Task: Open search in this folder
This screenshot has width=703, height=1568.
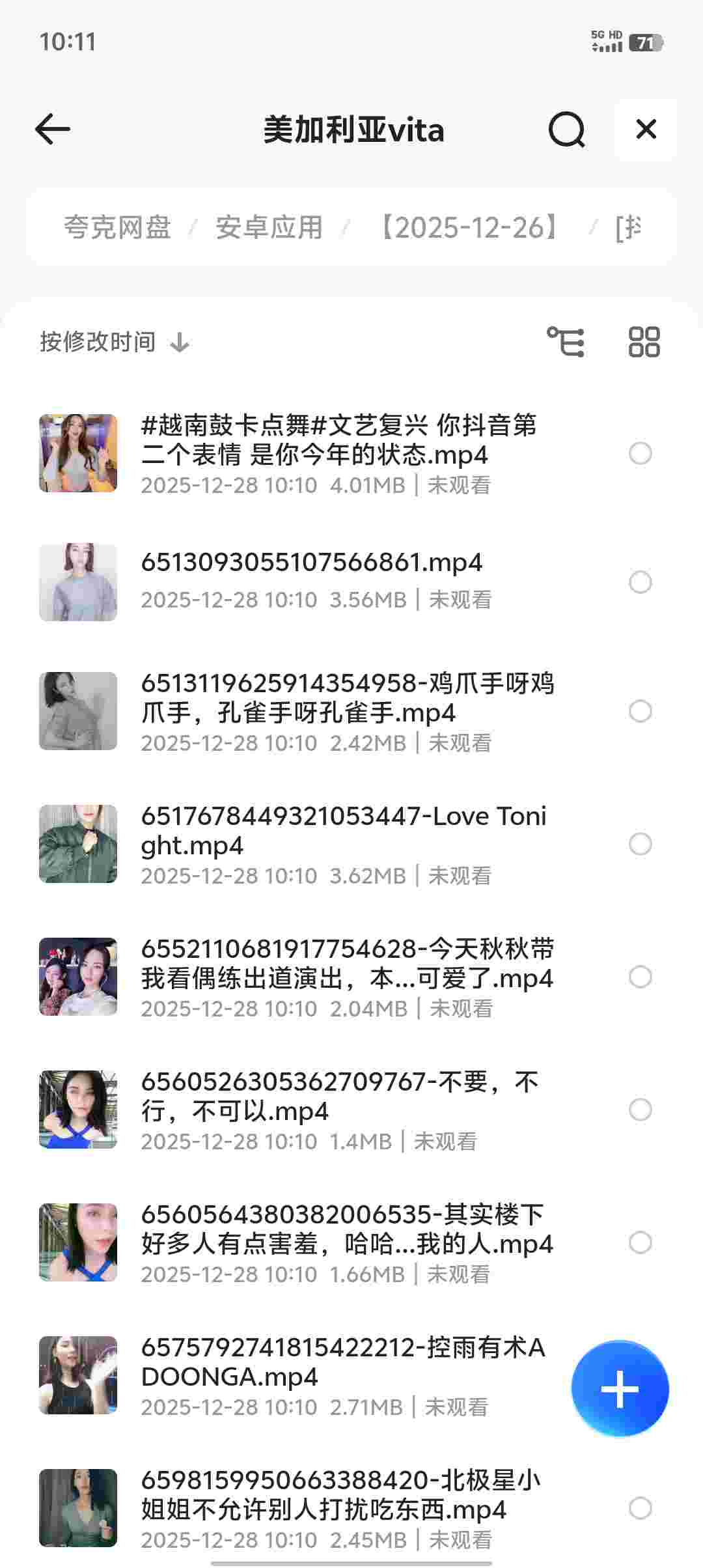Action: click(566, 130)
